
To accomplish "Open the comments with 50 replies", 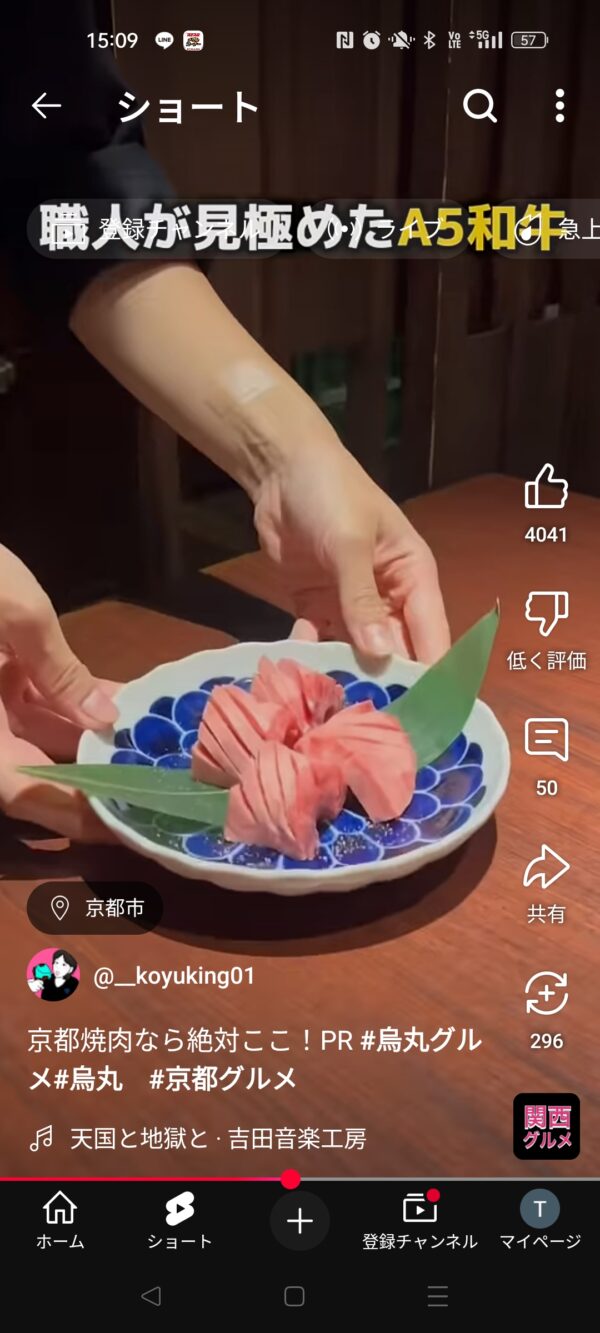I will pos(546,741).
